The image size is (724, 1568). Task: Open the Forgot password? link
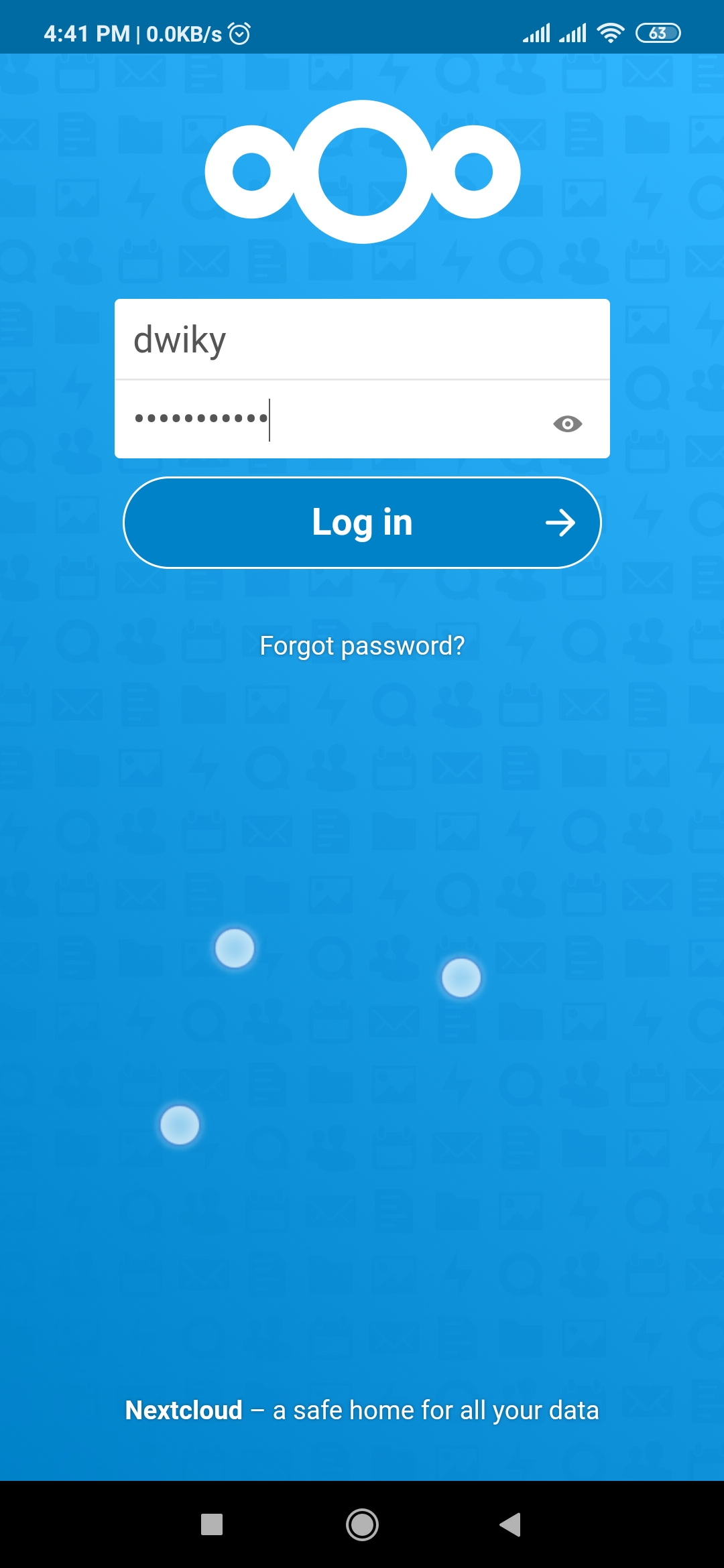pos(362,646)
